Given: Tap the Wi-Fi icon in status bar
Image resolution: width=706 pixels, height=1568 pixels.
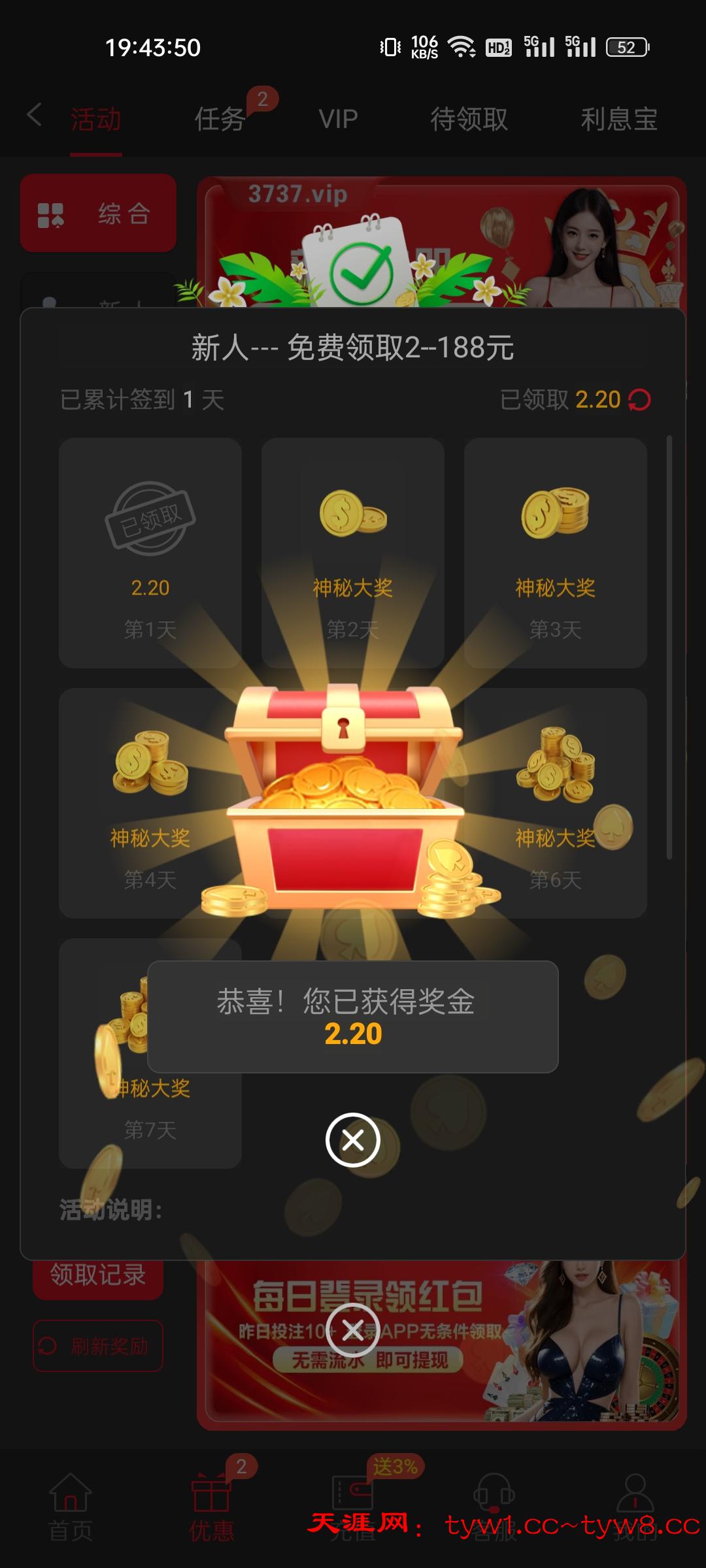Looking at the screenshot, I should pyautogui.click(x=460, y=46).
